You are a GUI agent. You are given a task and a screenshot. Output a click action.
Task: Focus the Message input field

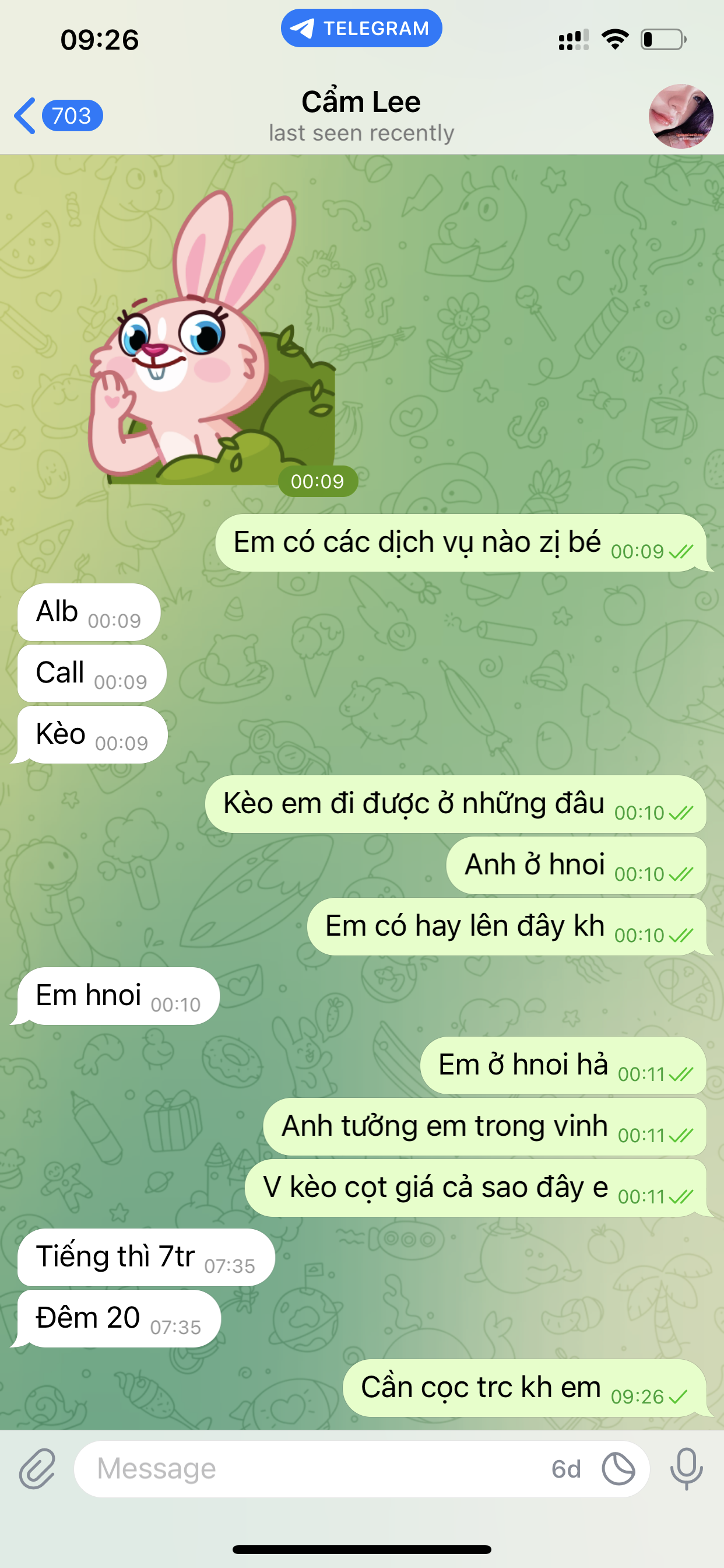[304, 1469]
